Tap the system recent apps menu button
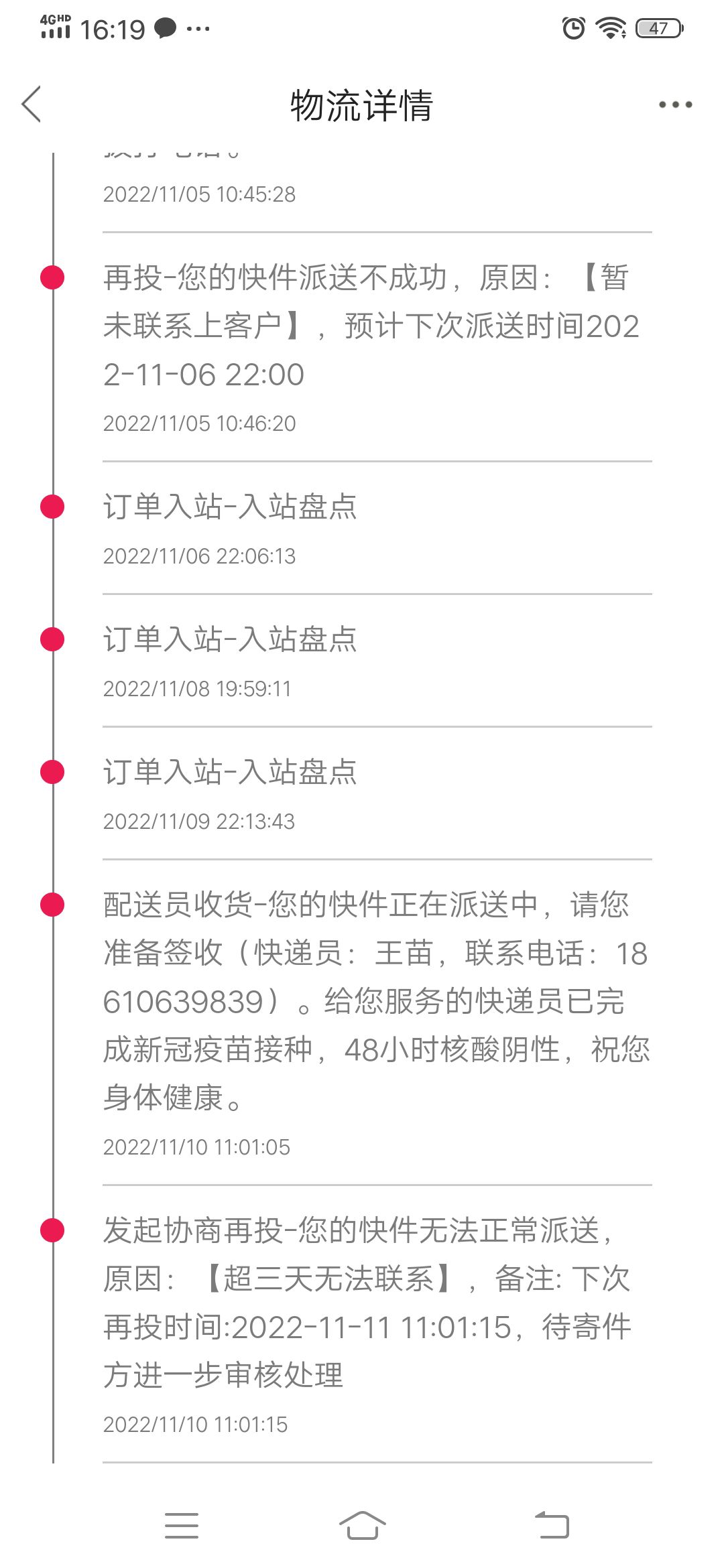Viewport: 724px width, 1568px height. pyautogui.click(x=182, y=1525)
